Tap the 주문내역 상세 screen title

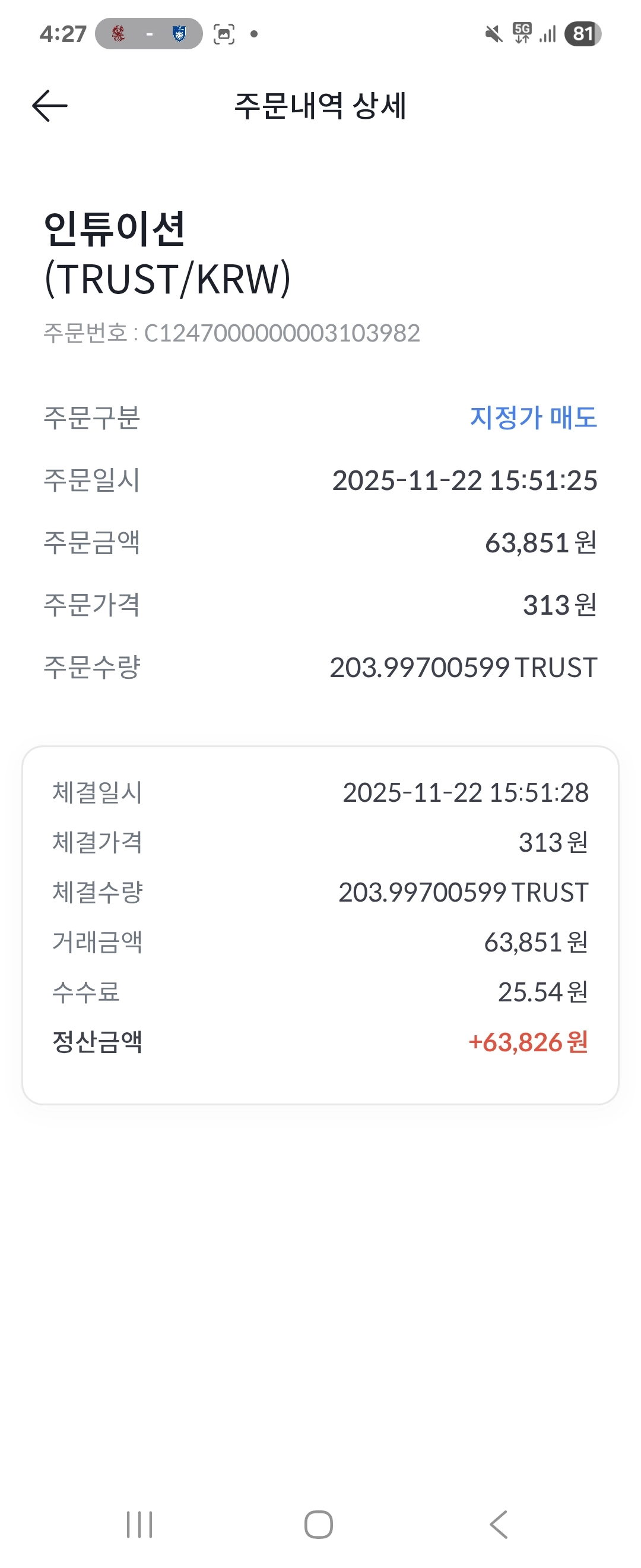pyautogui.click(x=320, y=105)
